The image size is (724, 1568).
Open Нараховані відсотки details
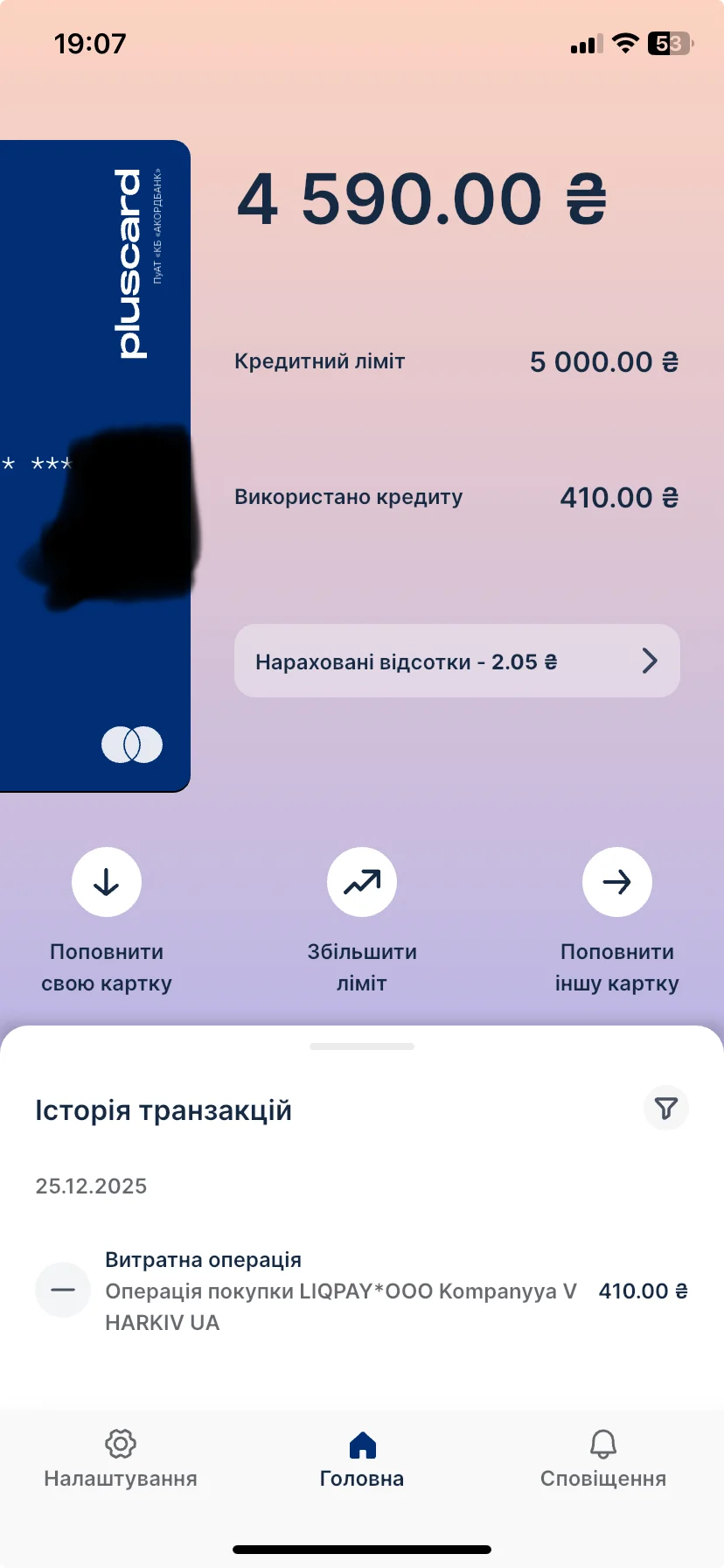pos(456,661)
